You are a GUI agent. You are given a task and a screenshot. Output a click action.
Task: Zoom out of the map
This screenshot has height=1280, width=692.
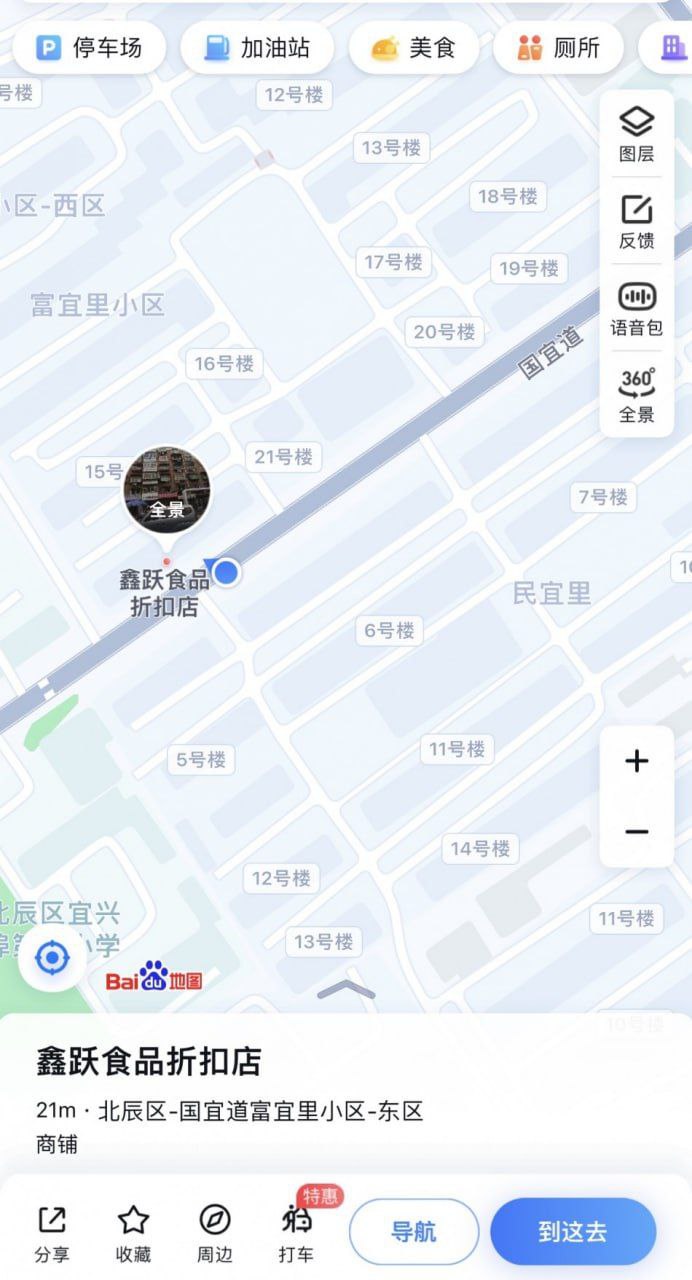pyautogui.click(x=637, y=832)
